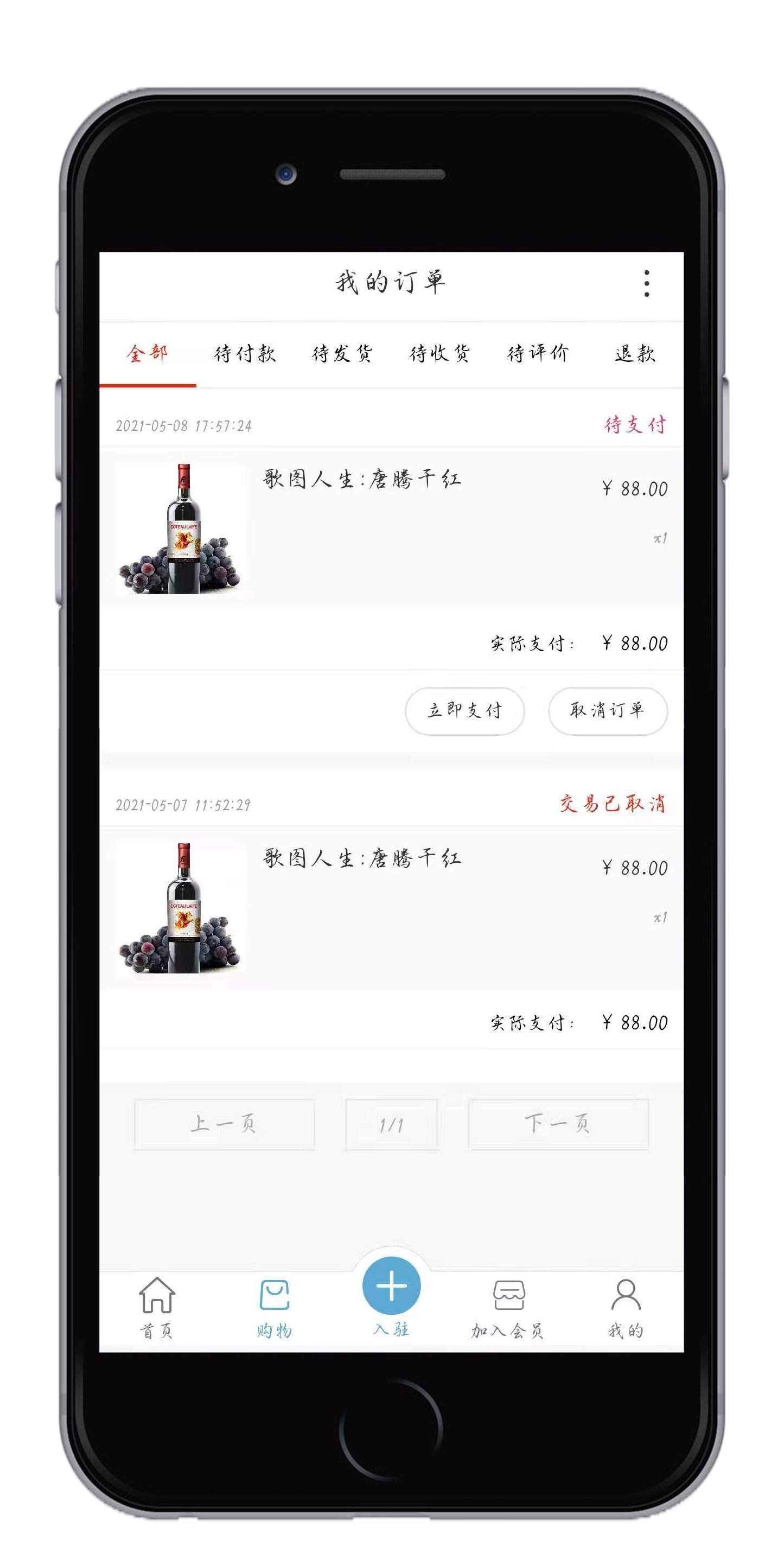Tap 取消订单 to cancel the order

[607, 710]
